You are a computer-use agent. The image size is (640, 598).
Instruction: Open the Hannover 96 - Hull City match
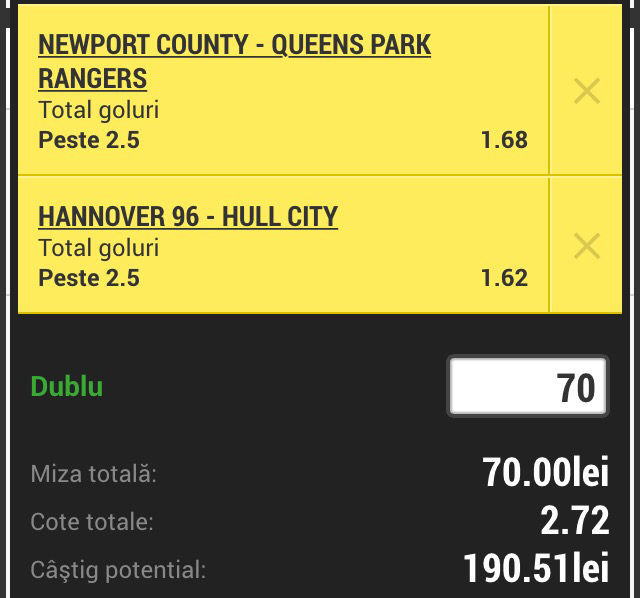coord(188,216)
